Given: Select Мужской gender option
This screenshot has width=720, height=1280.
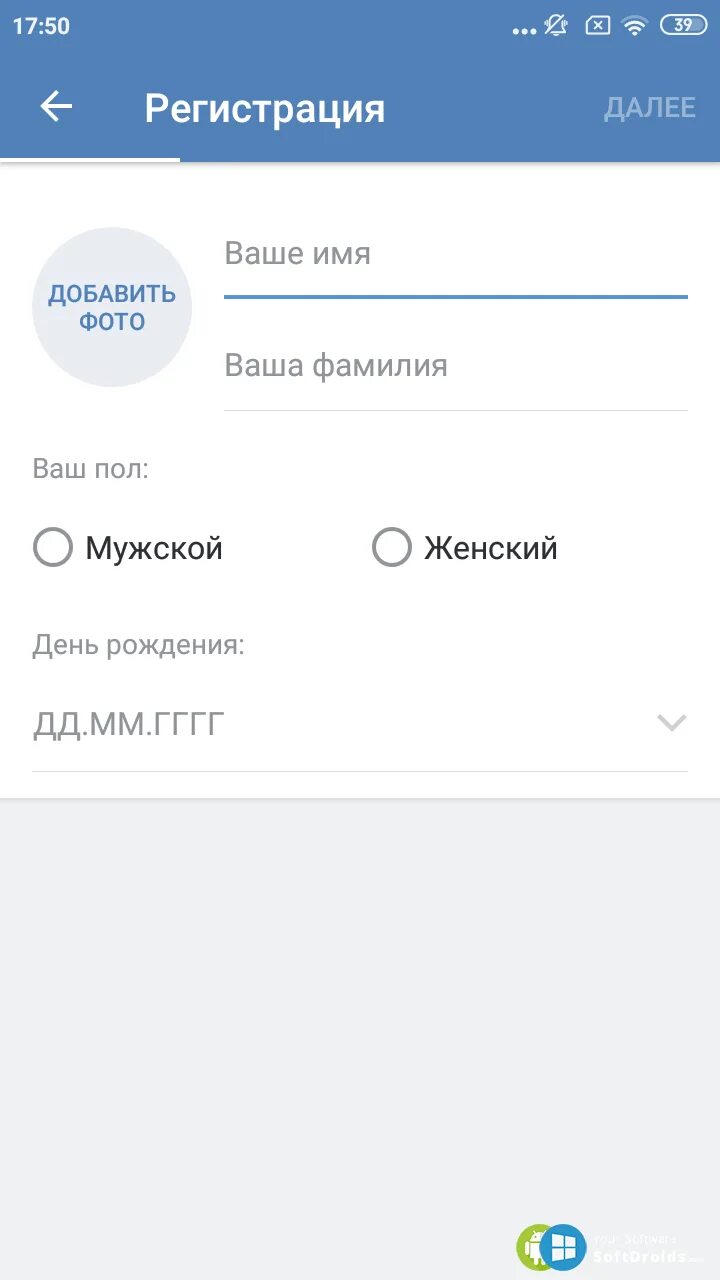Looking at the screenshot, I should tap(53, 548).
